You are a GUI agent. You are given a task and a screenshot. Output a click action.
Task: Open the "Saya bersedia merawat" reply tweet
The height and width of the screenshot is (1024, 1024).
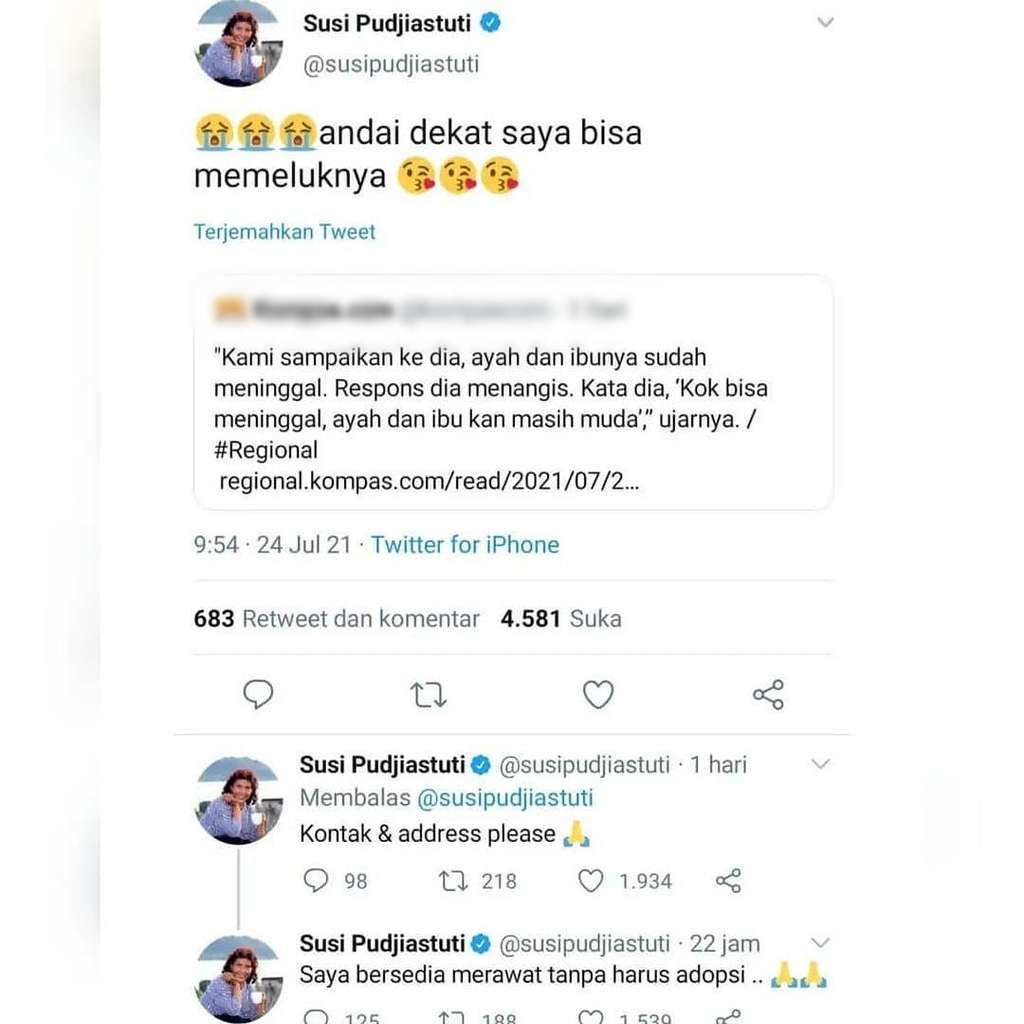(530, 976)
